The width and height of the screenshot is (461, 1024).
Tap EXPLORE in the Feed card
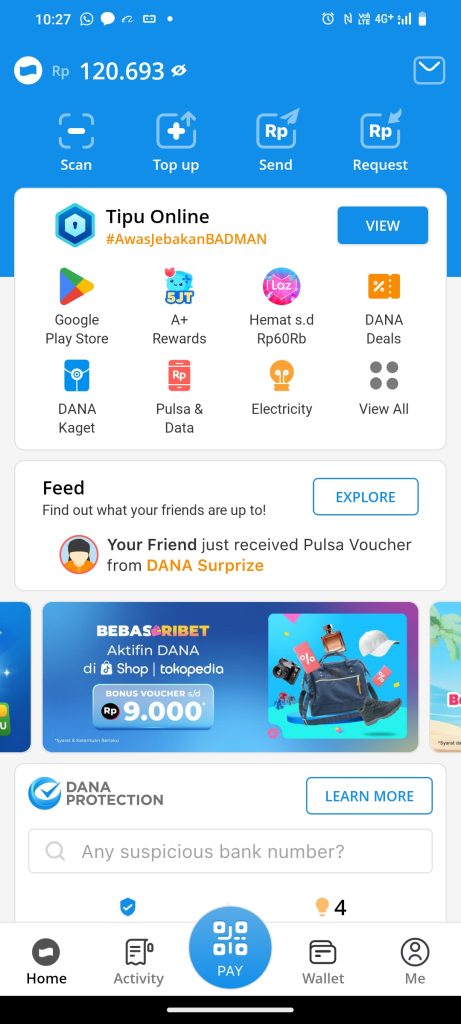(x=366, y=497)
